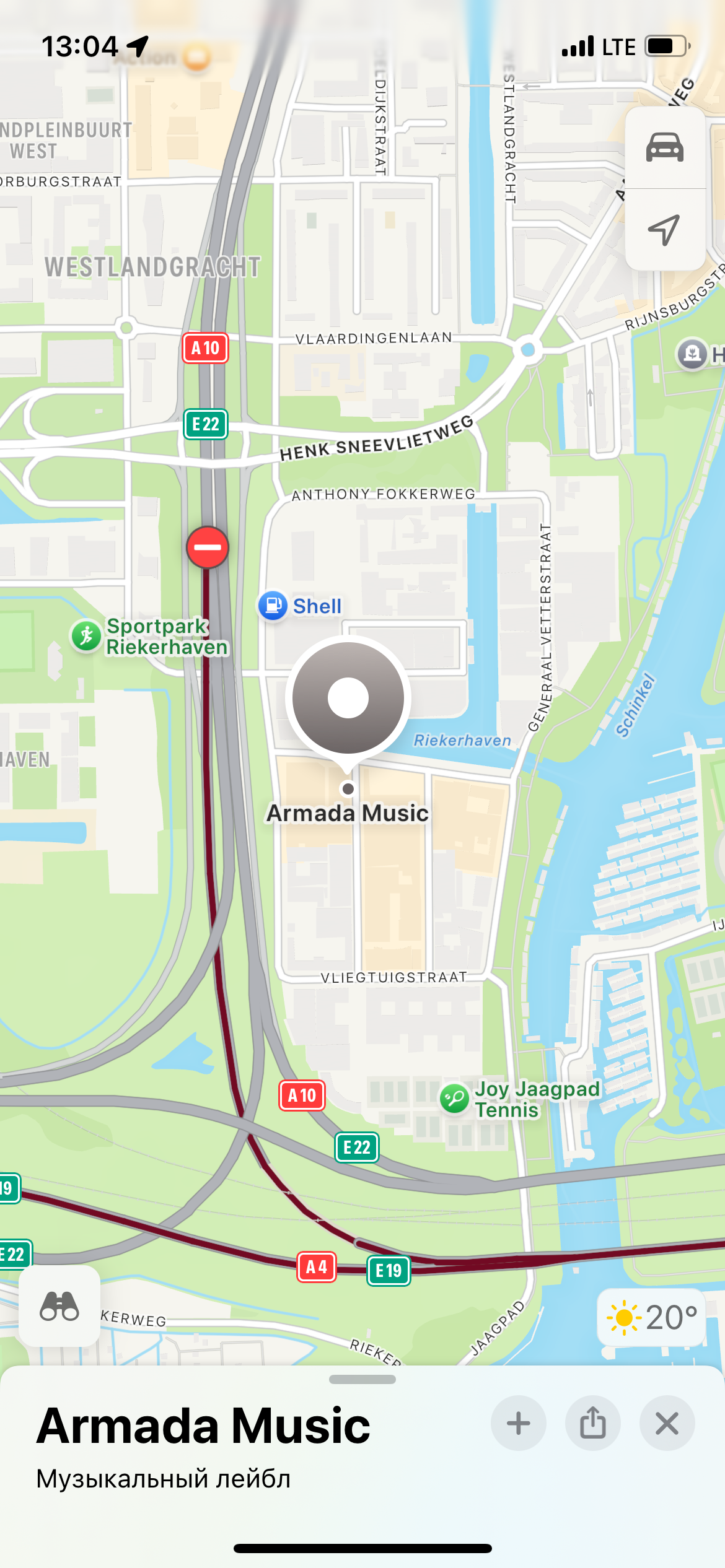Select Joy Jaagpad Tennis on the map
Viewport: 725px width, 1568px height.
pos(455,1099)
